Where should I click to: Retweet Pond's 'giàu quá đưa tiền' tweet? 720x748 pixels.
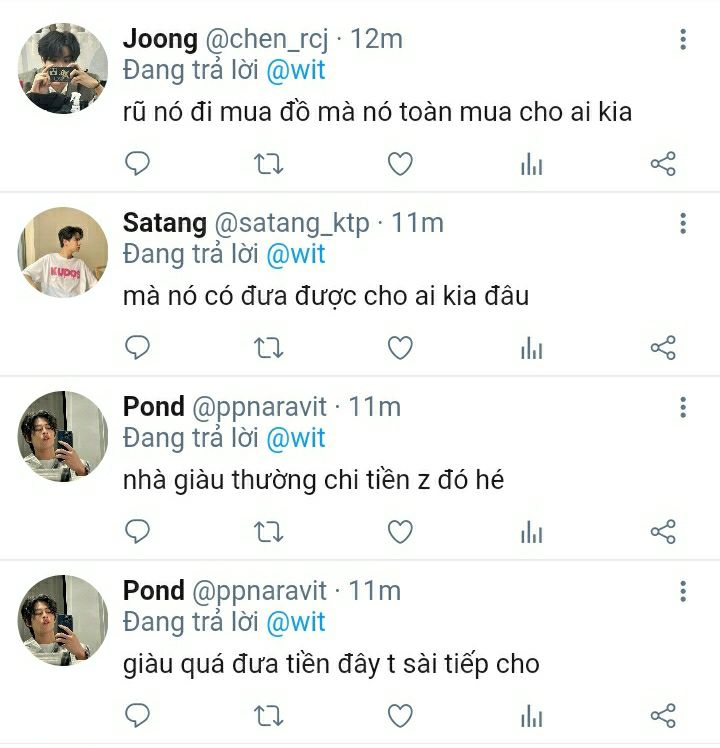click(268, 716)
